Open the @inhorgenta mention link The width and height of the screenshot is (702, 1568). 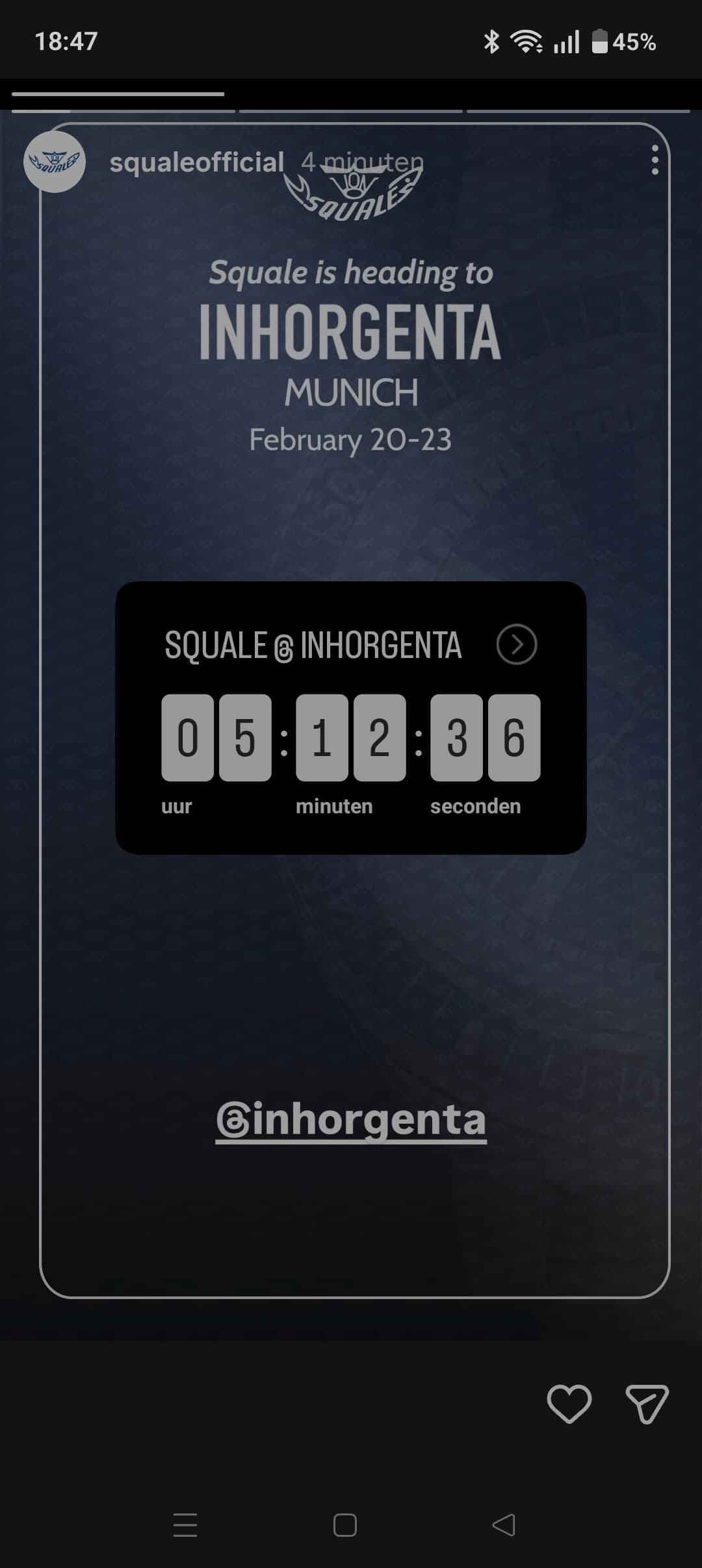point(351,1120)
